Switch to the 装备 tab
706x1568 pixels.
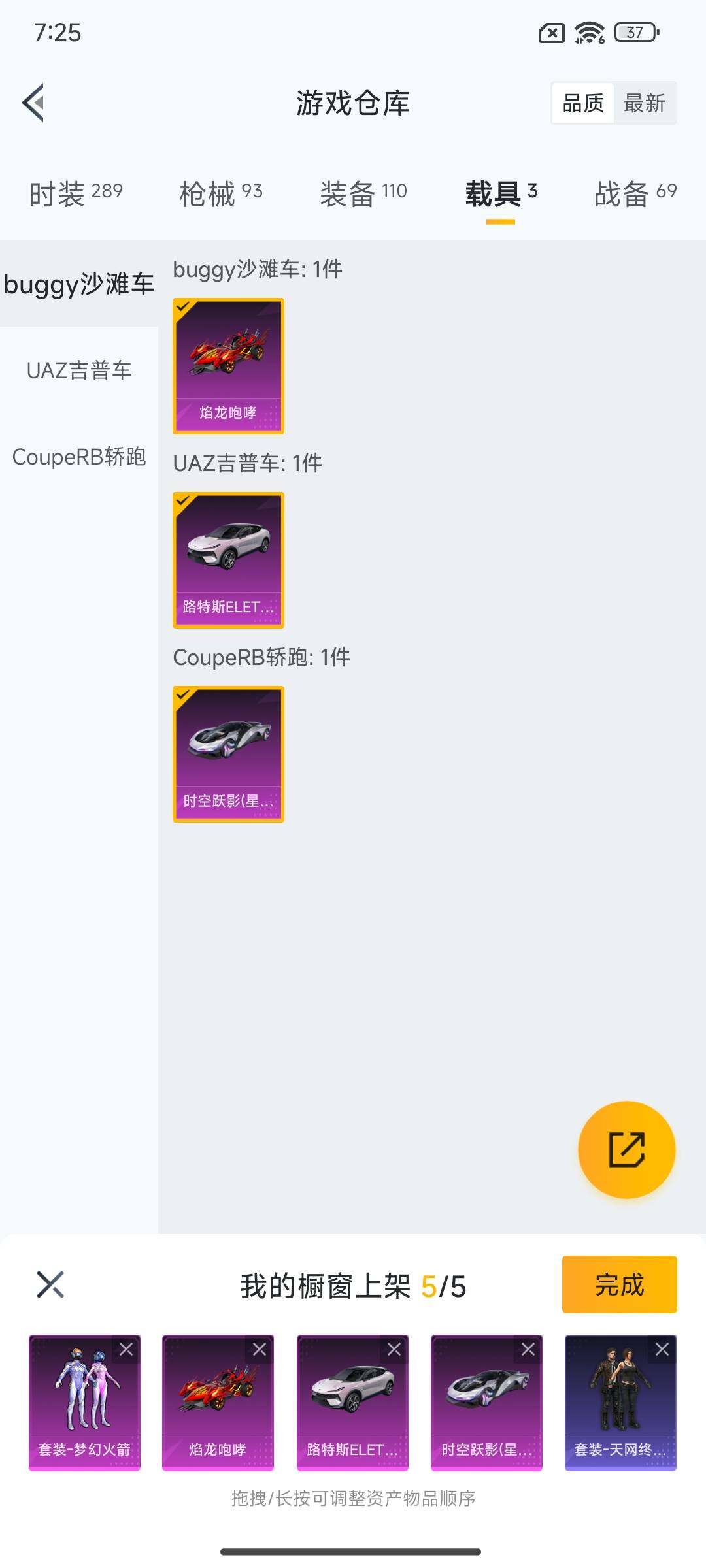click(x=363, y=193)
